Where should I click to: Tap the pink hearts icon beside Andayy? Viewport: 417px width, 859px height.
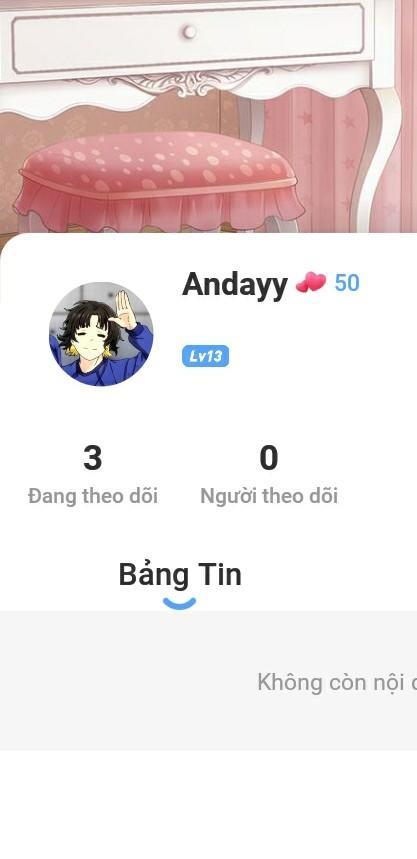coord(311,283)
